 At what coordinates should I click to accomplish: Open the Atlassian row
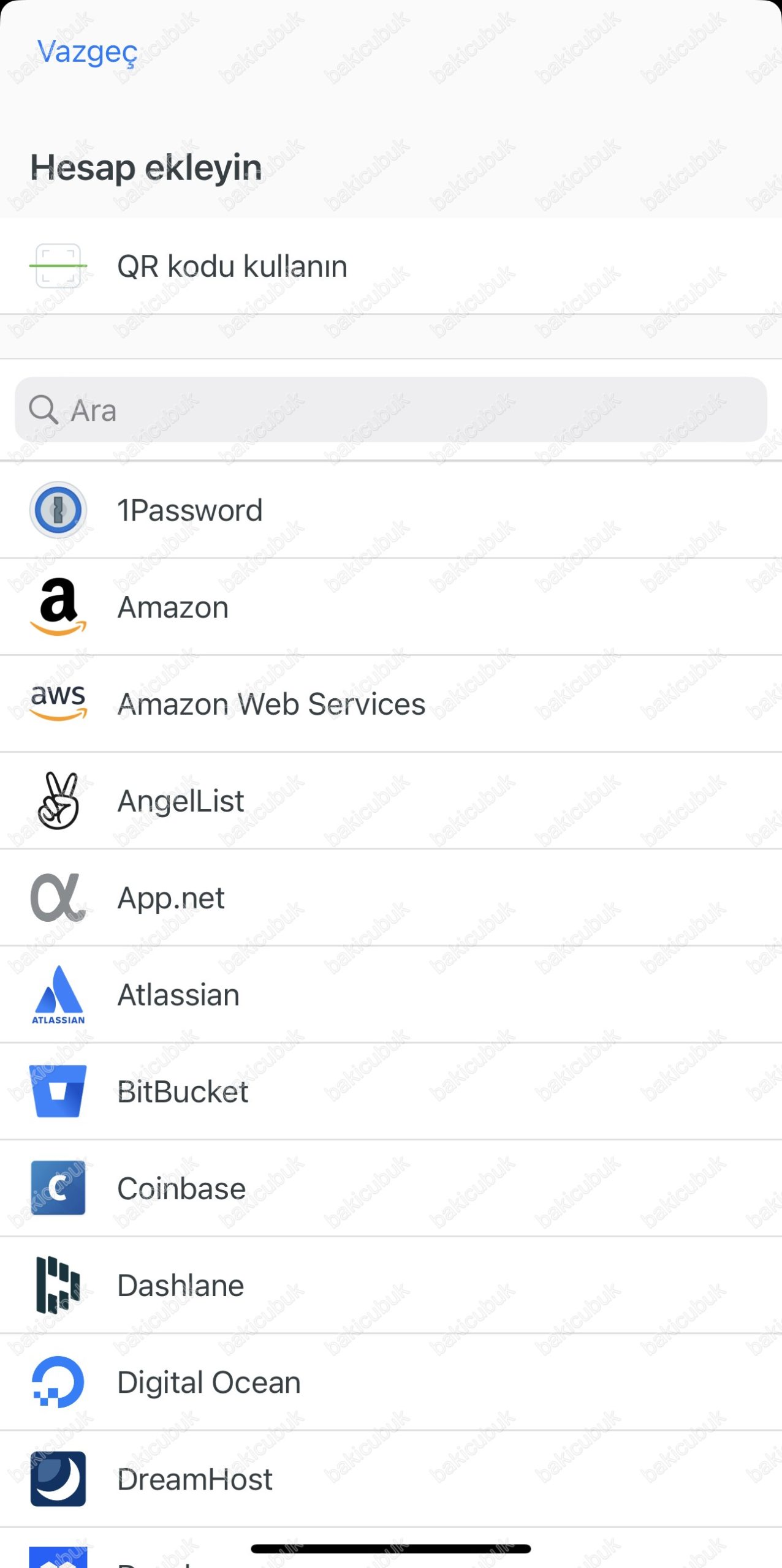click(x=391, y=995)
